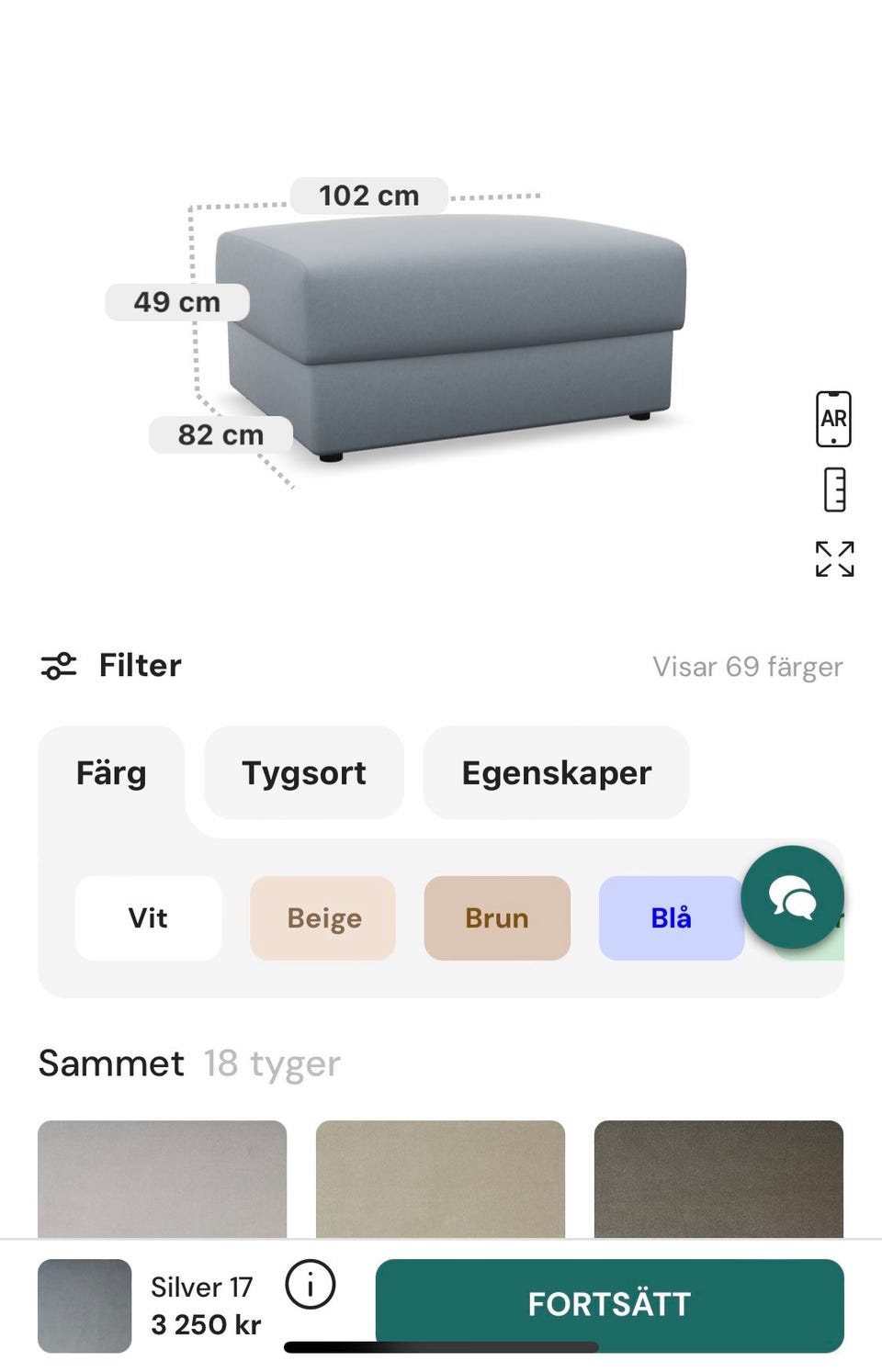882x1372 pixels.
Task: Pick the beige Sammet fabric swatch
Action: [440, 1178]
